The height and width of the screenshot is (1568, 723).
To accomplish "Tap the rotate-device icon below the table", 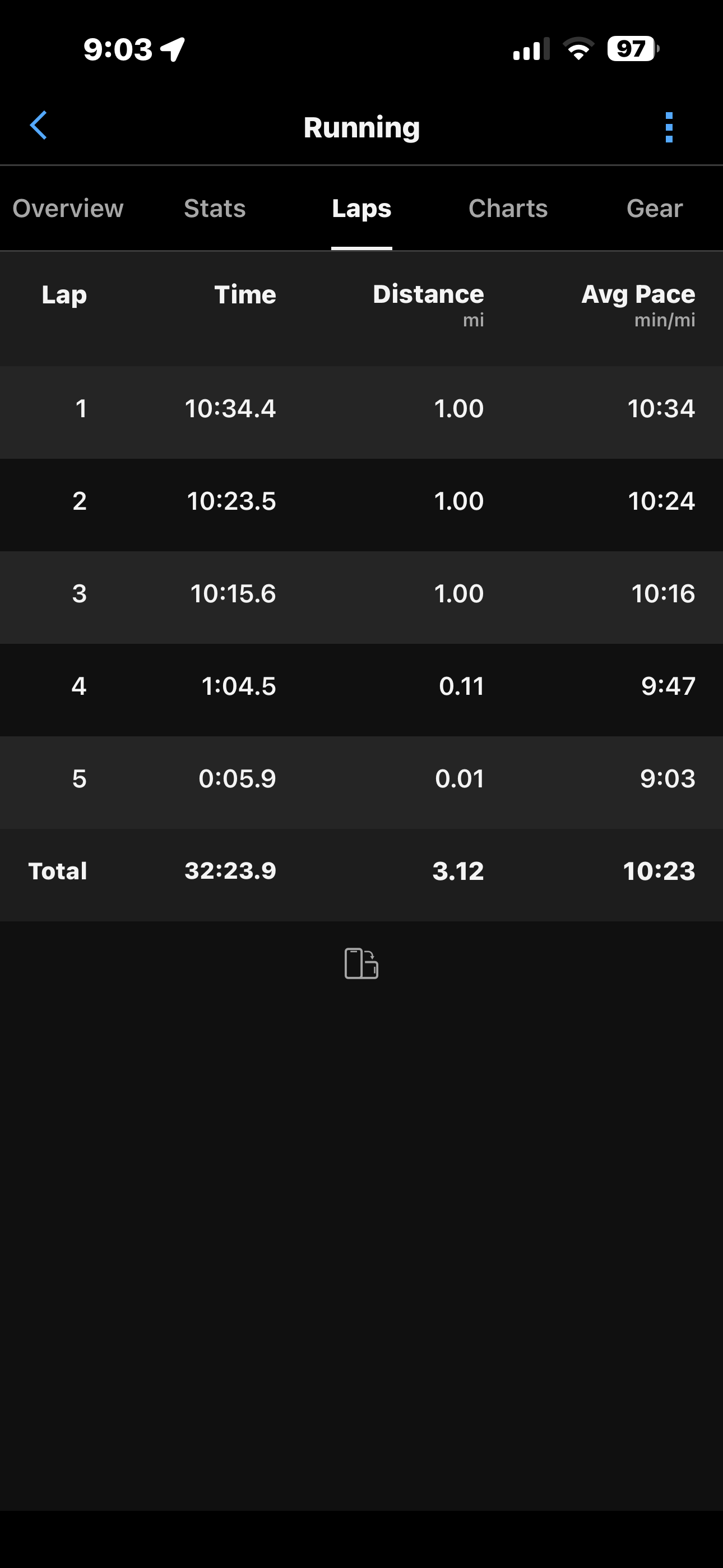I will (361, 963).
